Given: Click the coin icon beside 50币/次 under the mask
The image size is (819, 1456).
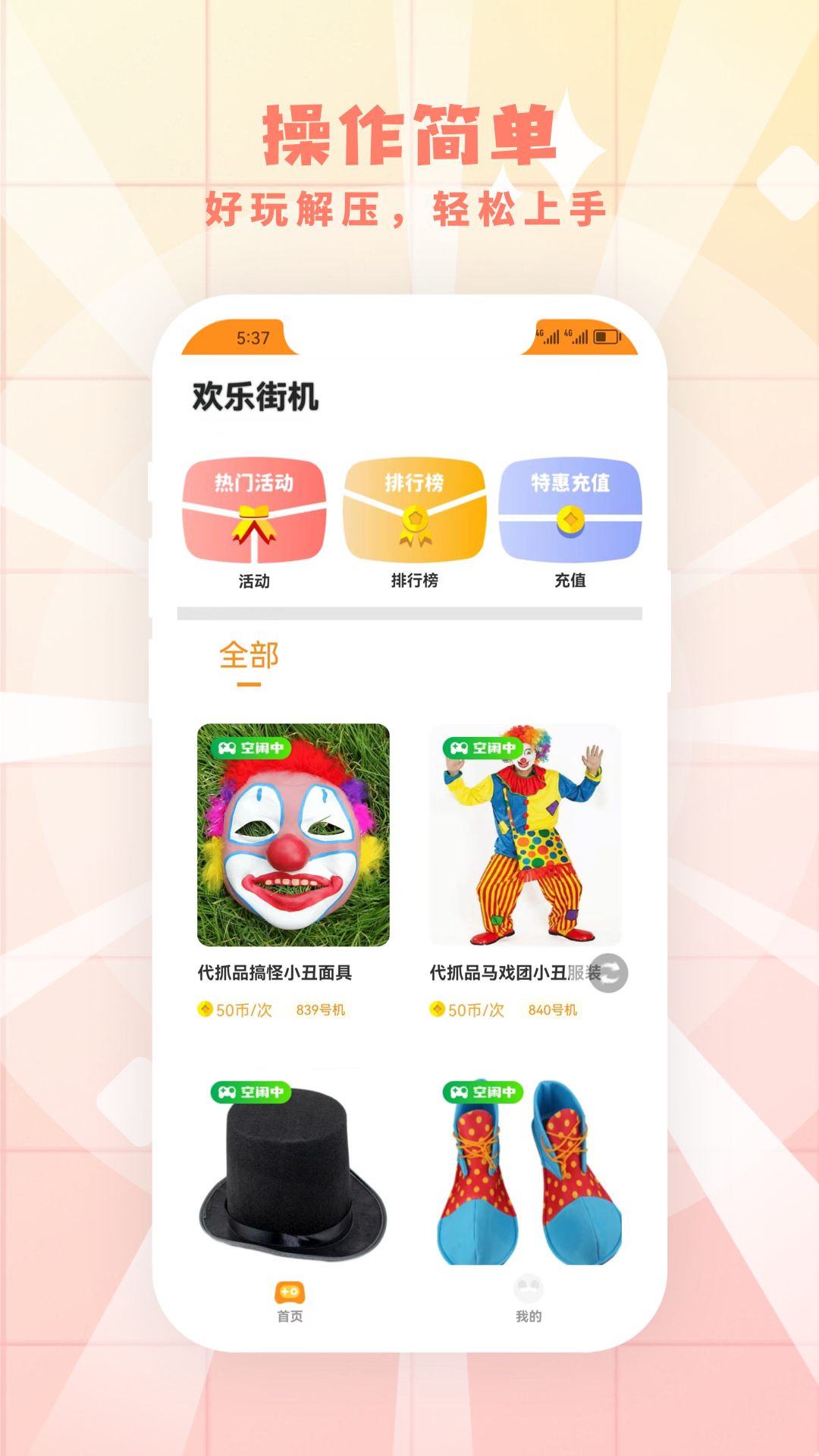Looking at the screenshot, I should pyautogui.click(x=206, y=1011).
